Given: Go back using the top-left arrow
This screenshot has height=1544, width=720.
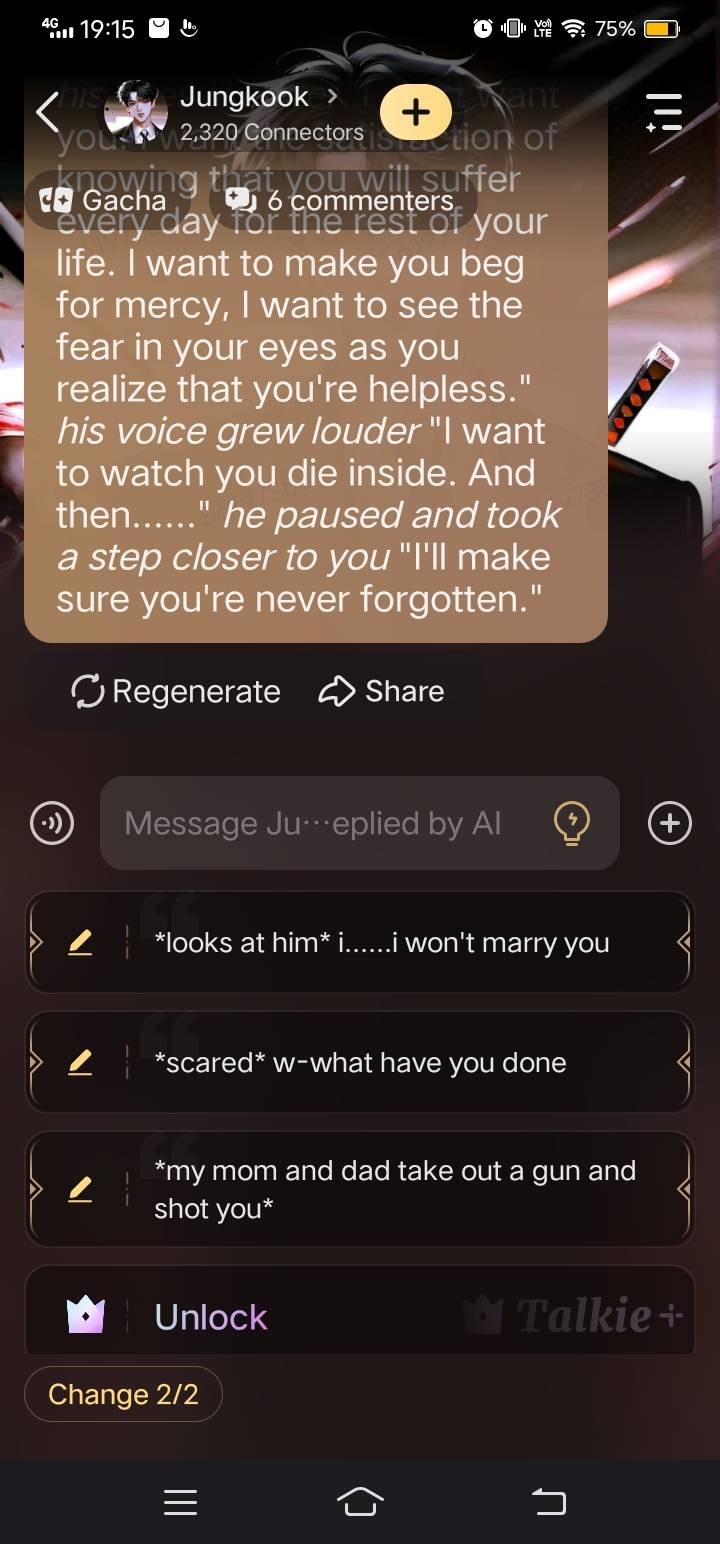Looking at the screenshot, I should click(x=47, y=112).
